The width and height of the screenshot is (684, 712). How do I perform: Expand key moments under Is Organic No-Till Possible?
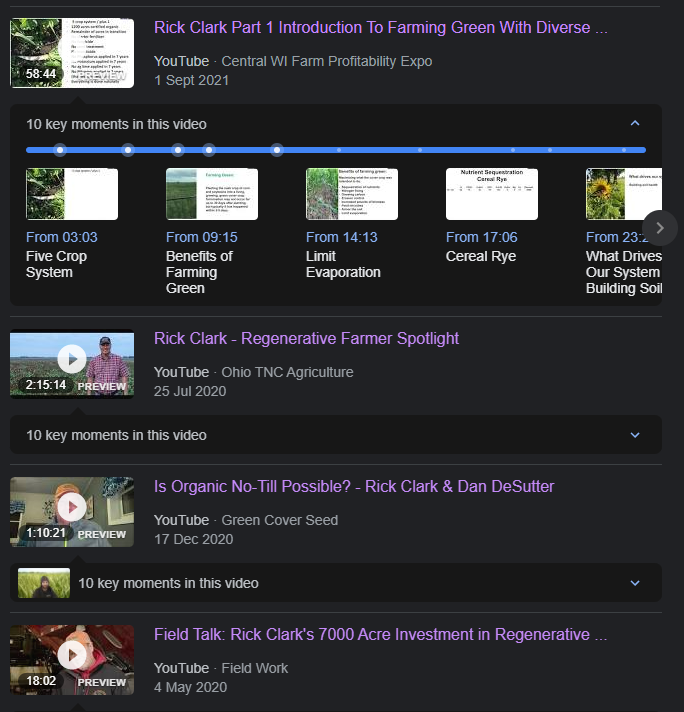[x=634, y=583]
